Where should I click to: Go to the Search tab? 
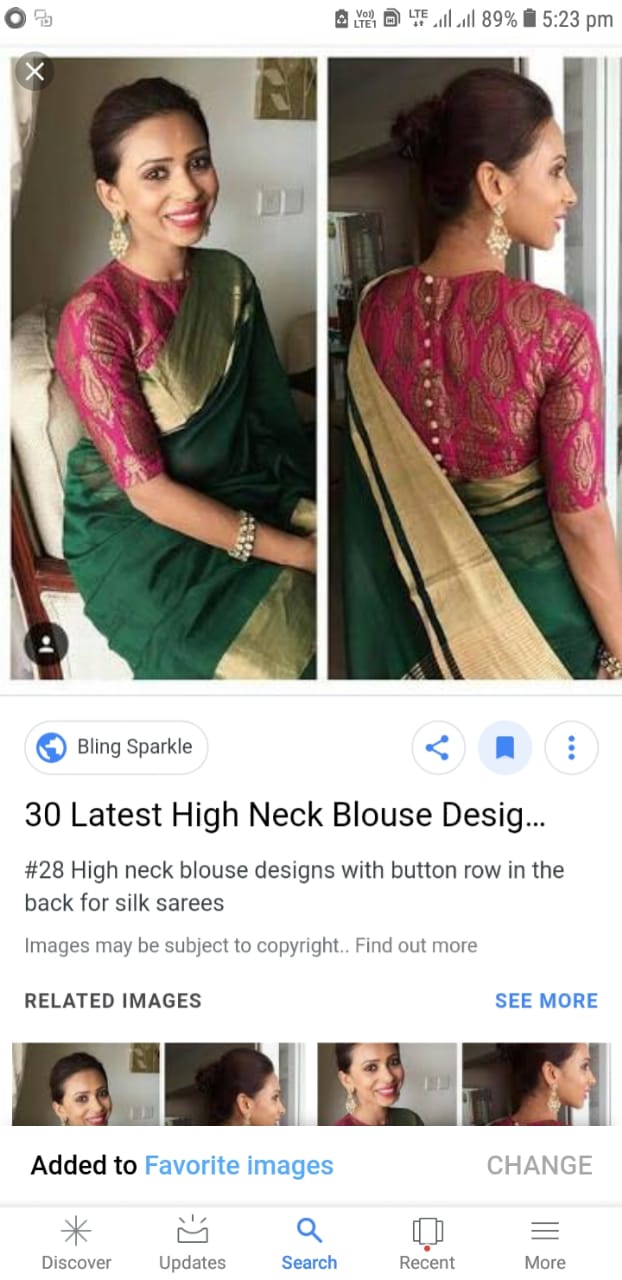[x=309, y=1243]
